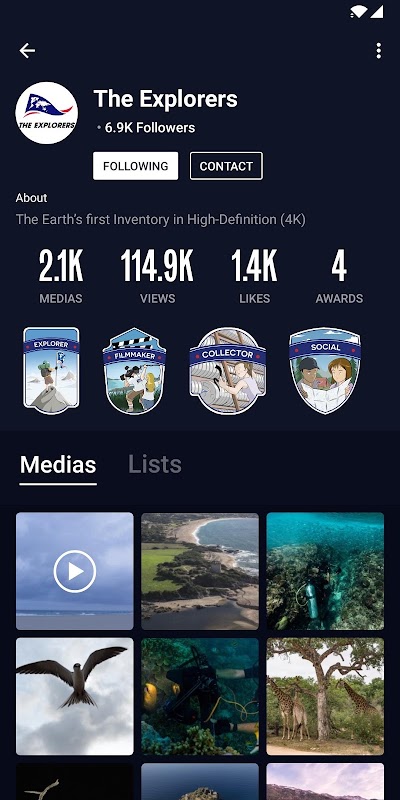The image size is (400, 800).
Task: Open the three-dot overflow menu
Action: [378, 51]
